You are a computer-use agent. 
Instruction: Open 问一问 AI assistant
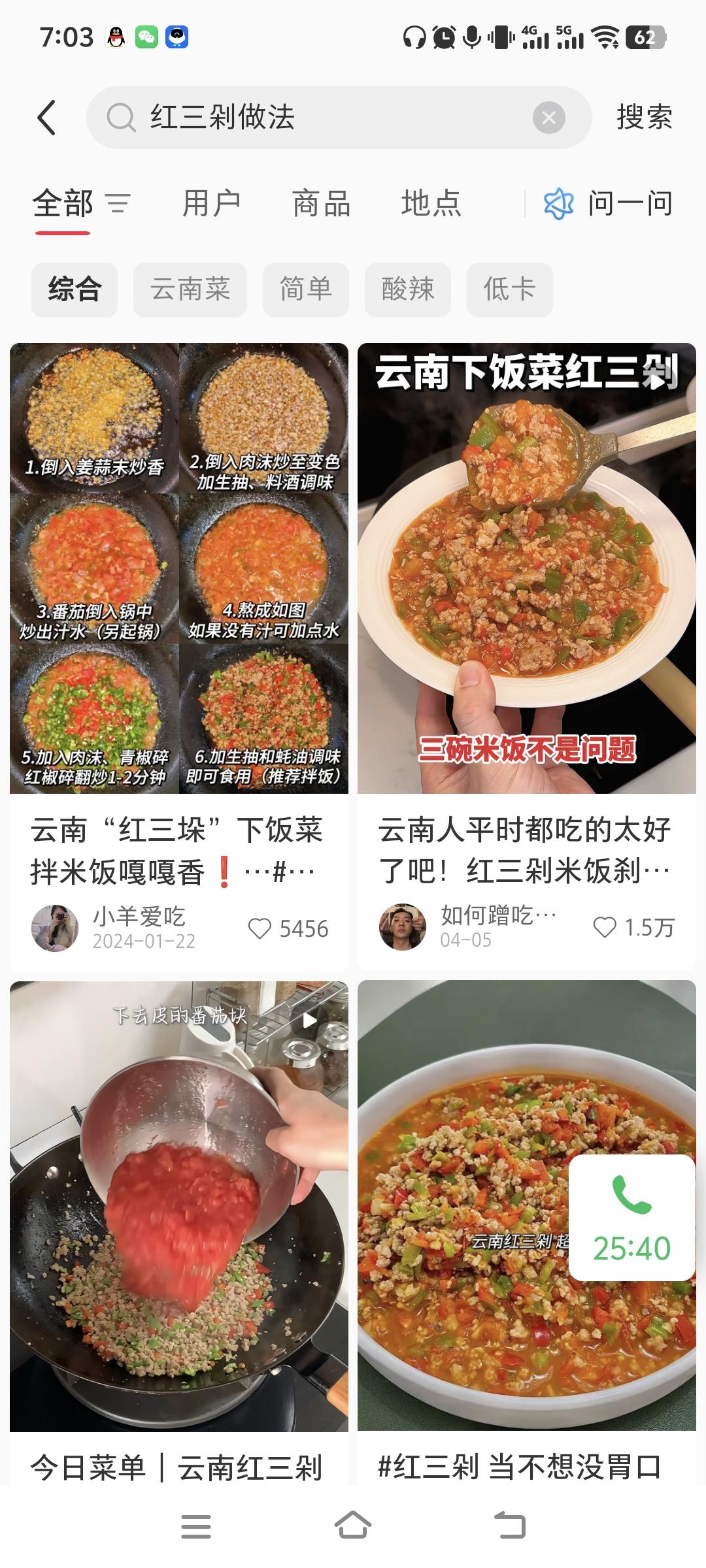click(x=608, y=204)
